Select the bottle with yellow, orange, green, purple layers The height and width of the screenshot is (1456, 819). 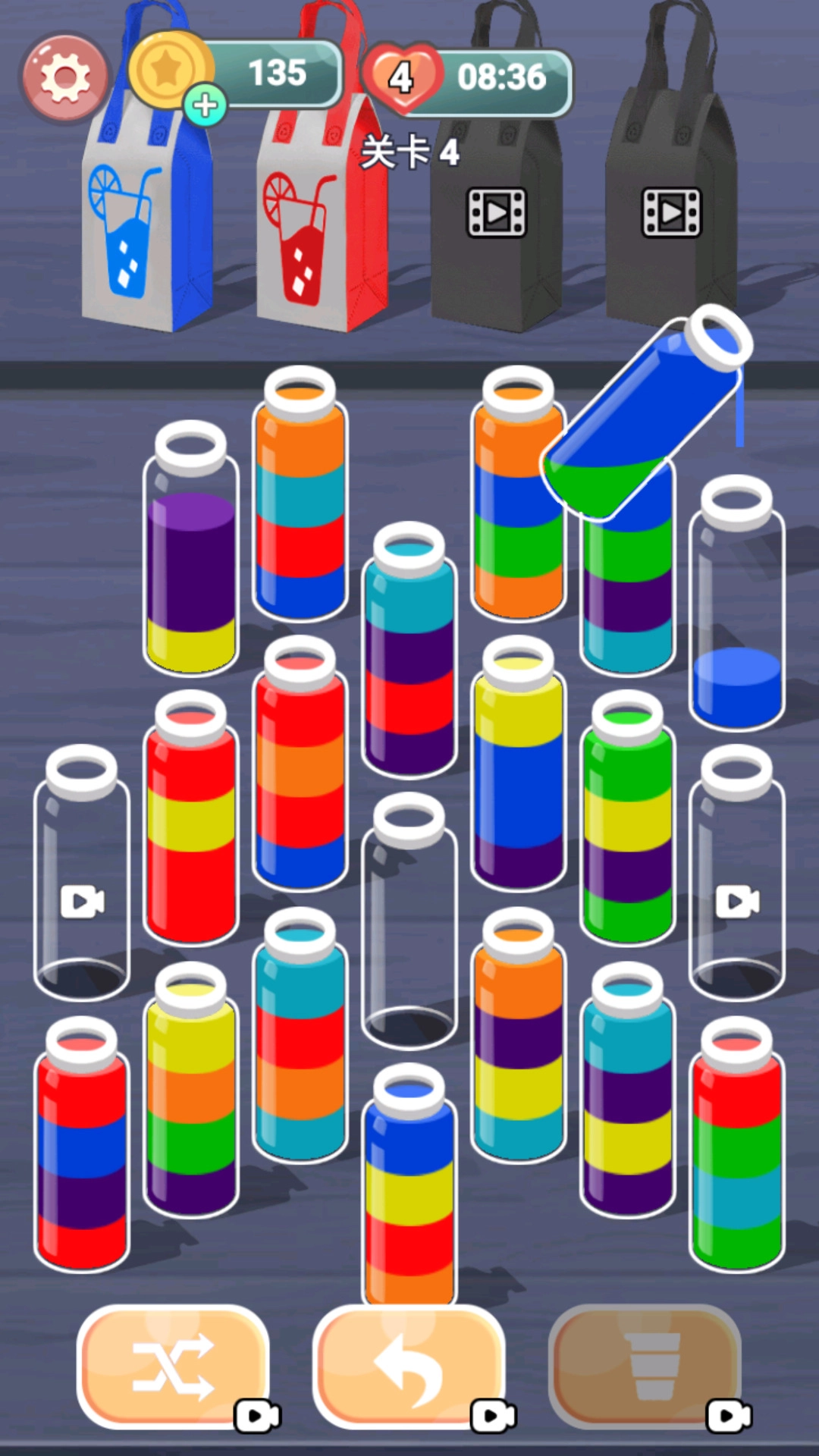pyautogui.click(x=190, y=1100)
